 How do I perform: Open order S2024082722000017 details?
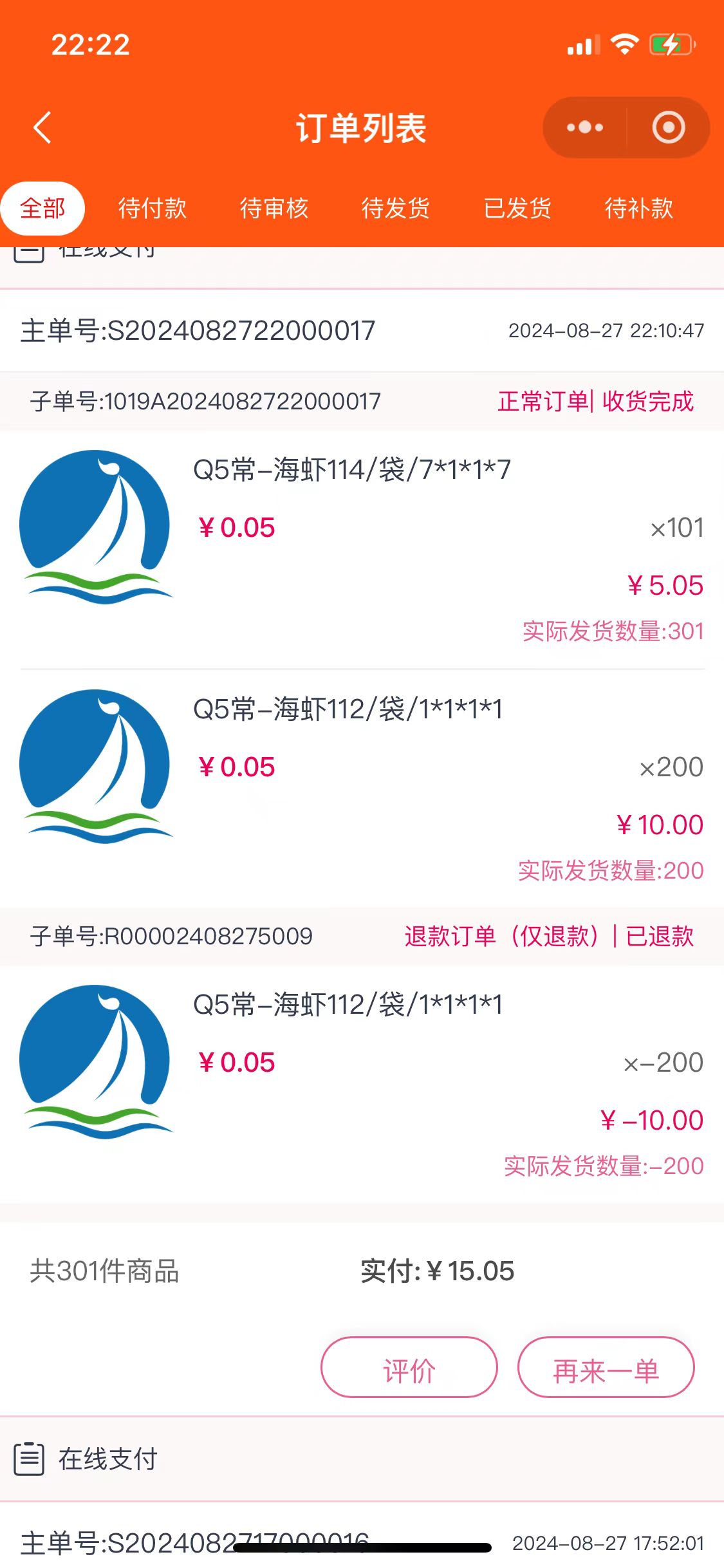pos(198,331)
